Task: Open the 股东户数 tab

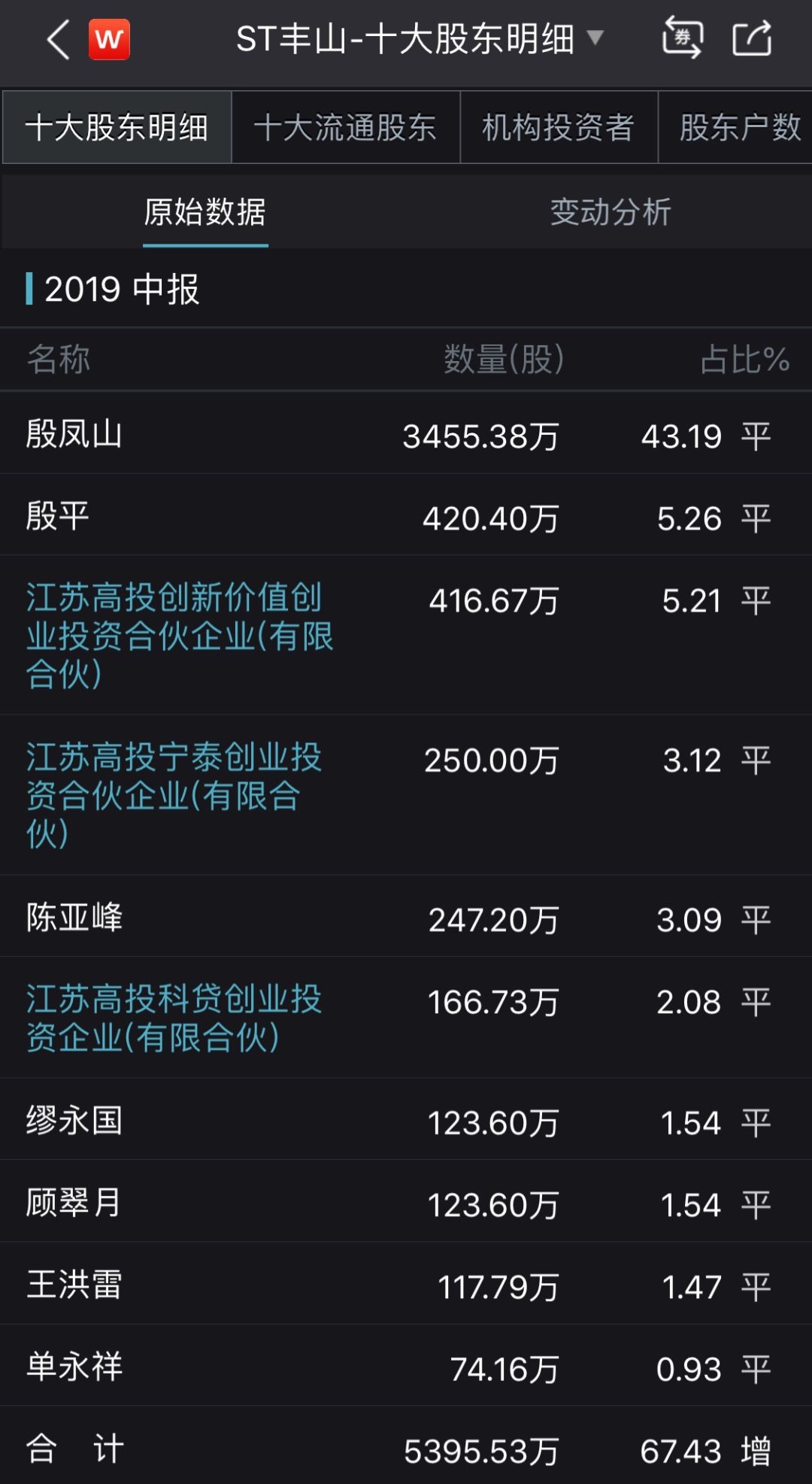Action: click(x=740, y=128)
